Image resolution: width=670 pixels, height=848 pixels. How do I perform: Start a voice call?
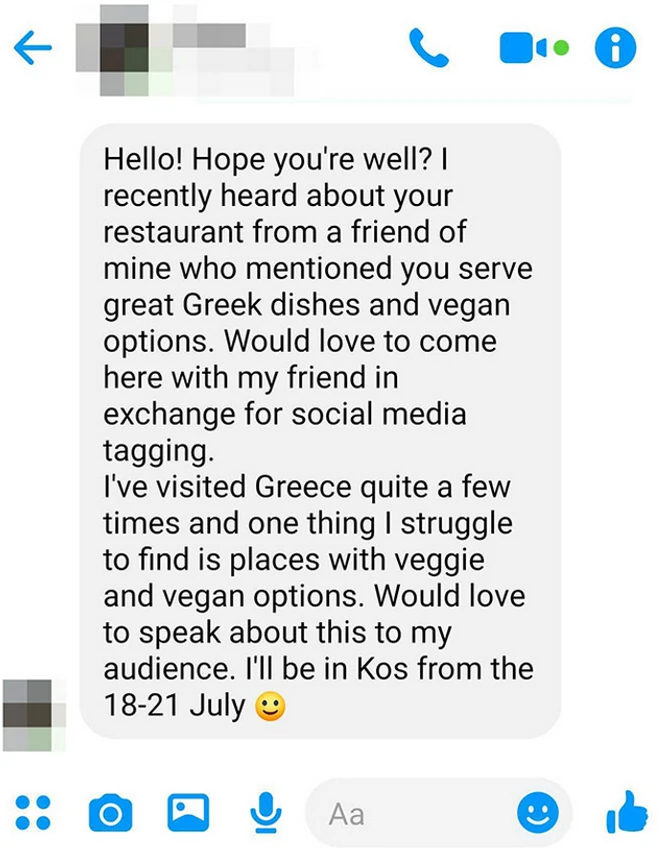(x=429, y=48)
